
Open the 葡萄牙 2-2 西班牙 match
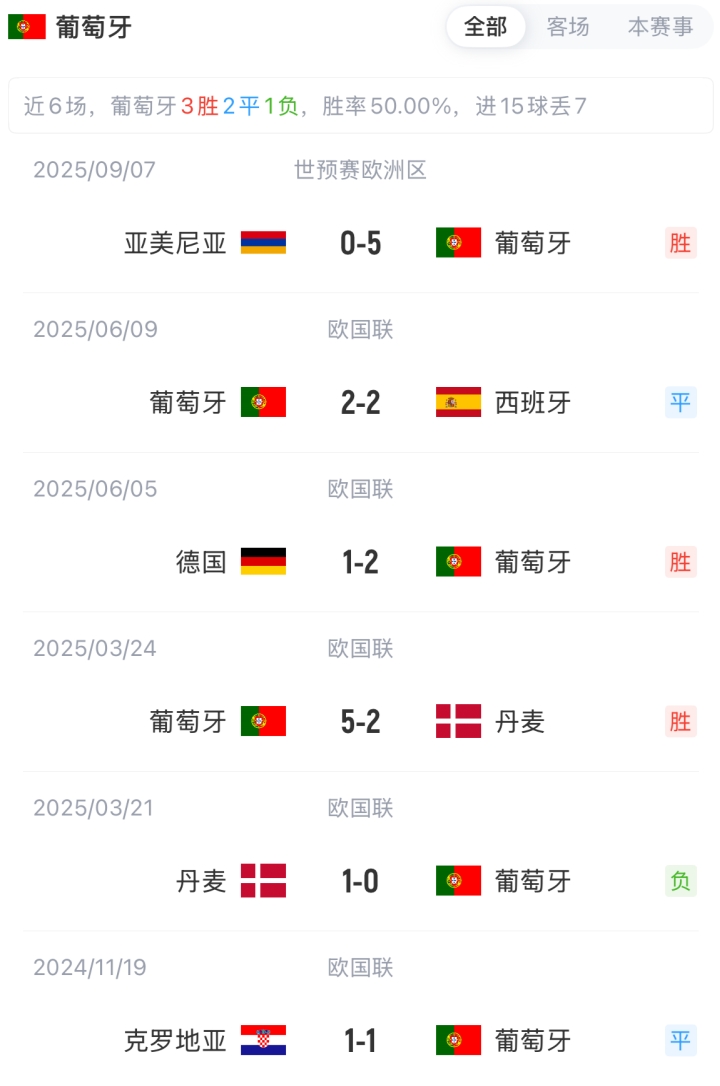(360, 403)
